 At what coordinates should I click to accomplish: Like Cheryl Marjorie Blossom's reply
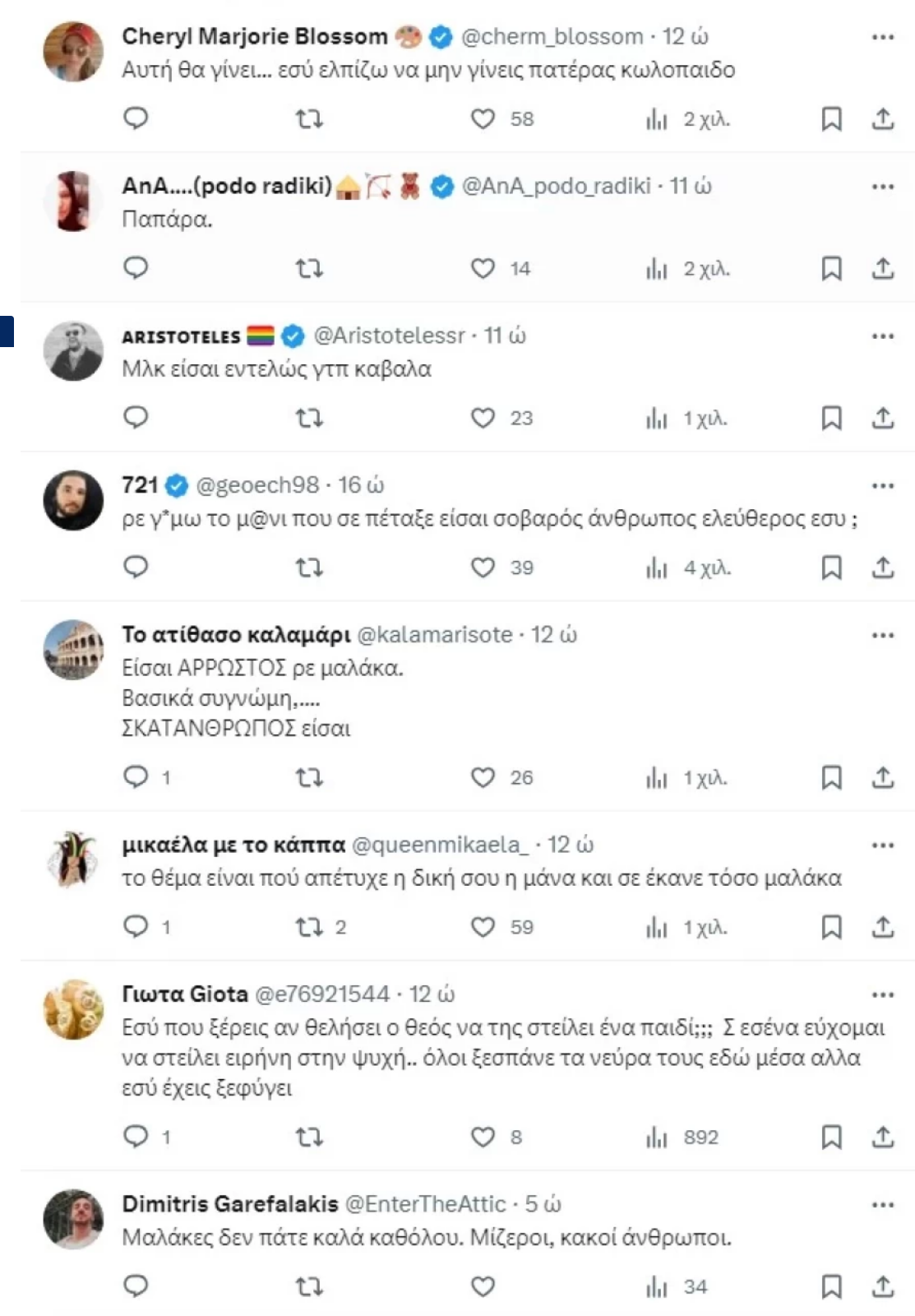pyautogui.click(x=483, y=119)
